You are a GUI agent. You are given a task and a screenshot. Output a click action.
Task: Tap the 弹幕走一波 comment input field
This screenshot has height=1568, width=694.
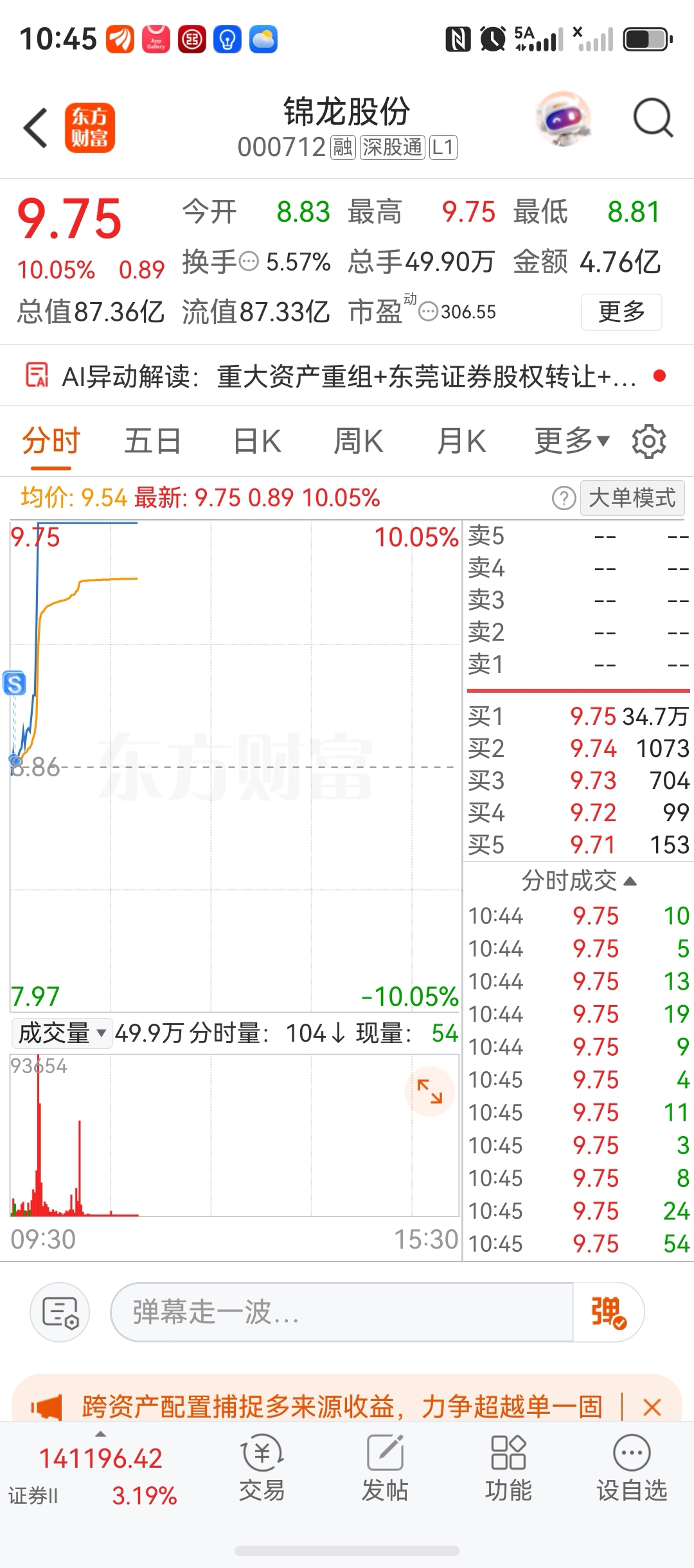click(x=342, y=1312)
